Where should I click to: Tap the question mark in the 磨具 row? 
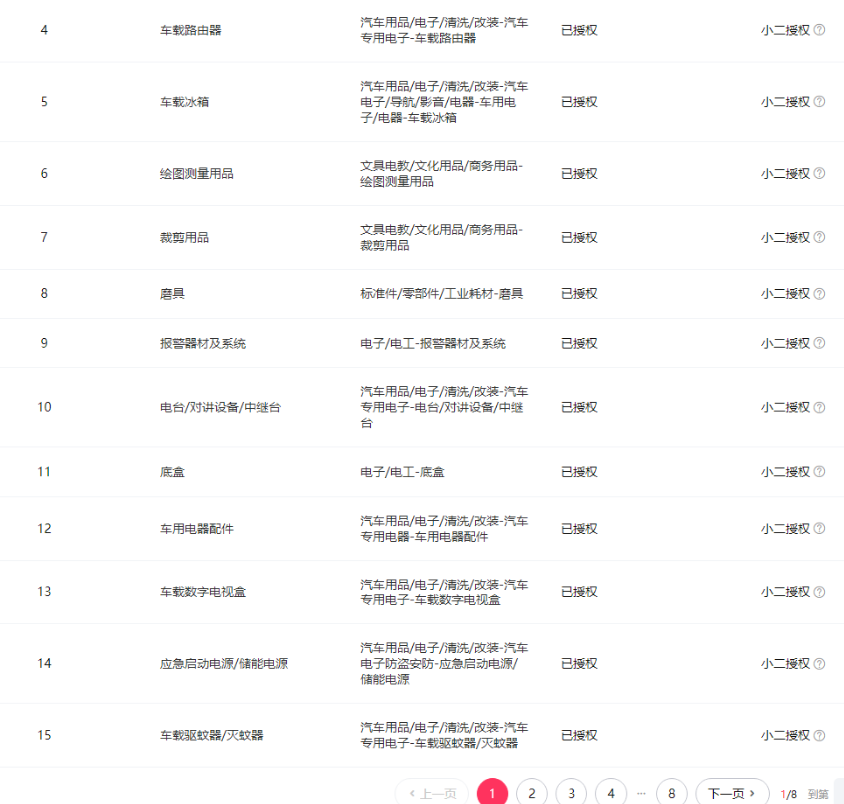point(820,294)
